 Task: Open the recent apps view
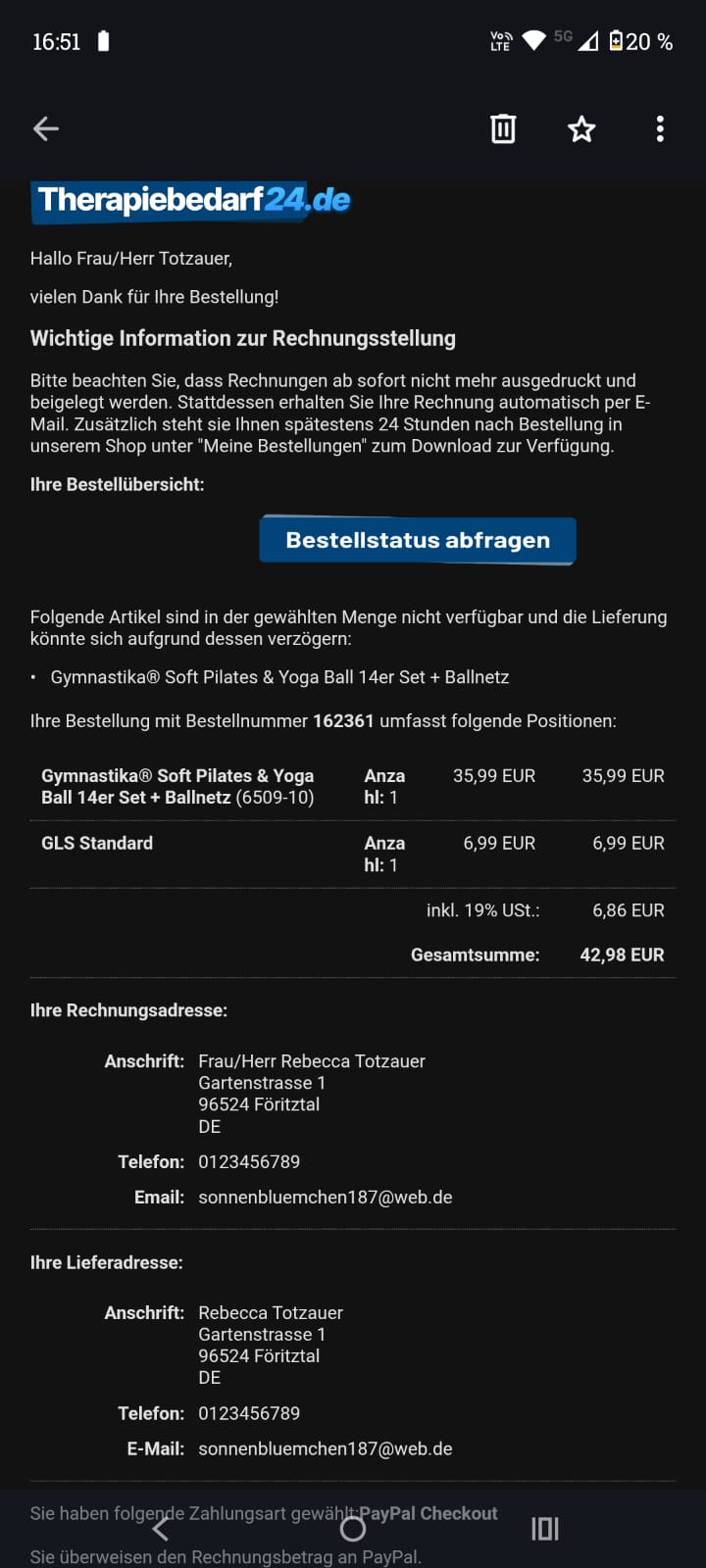coord(545,1529)
